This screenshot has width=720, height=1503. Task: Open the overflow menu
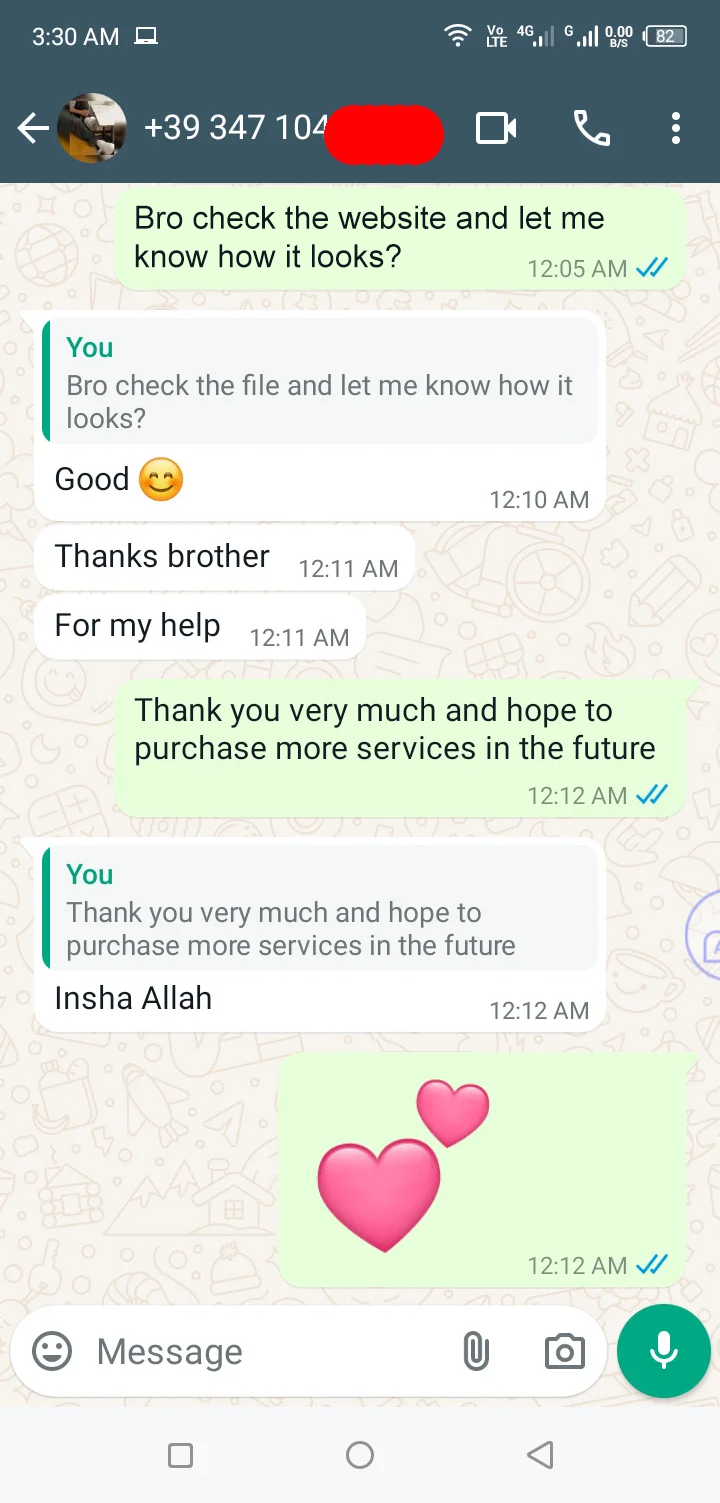[676, 128]
